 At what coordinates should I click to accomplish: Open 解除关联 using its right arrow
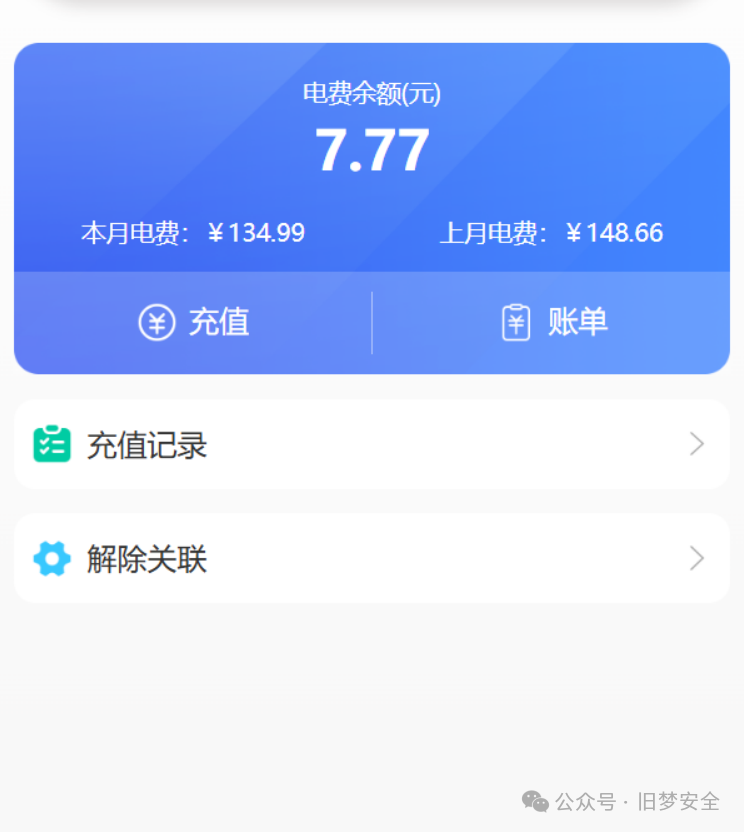tap(697, 558)
